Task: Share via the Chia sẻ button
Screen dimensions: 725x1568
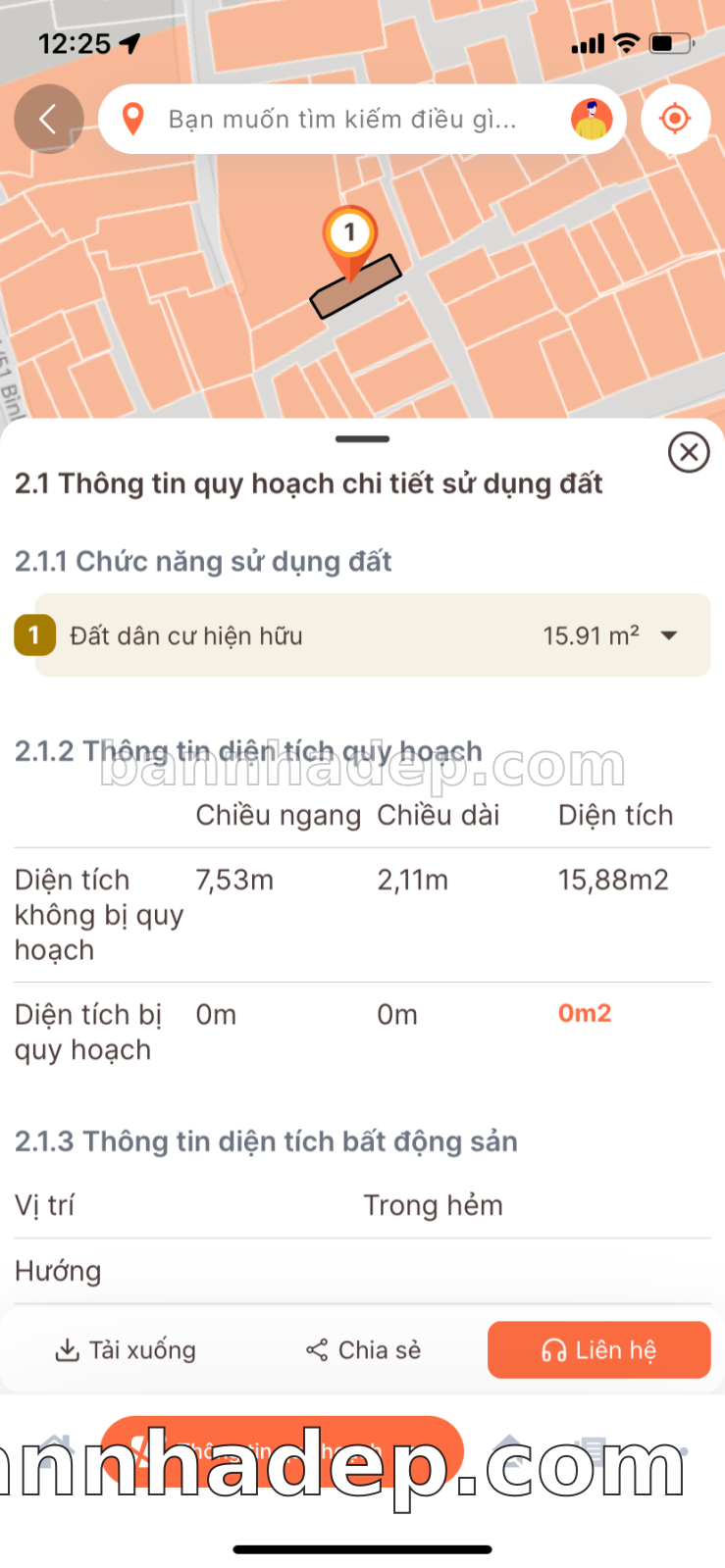Action: [363, 1350]
